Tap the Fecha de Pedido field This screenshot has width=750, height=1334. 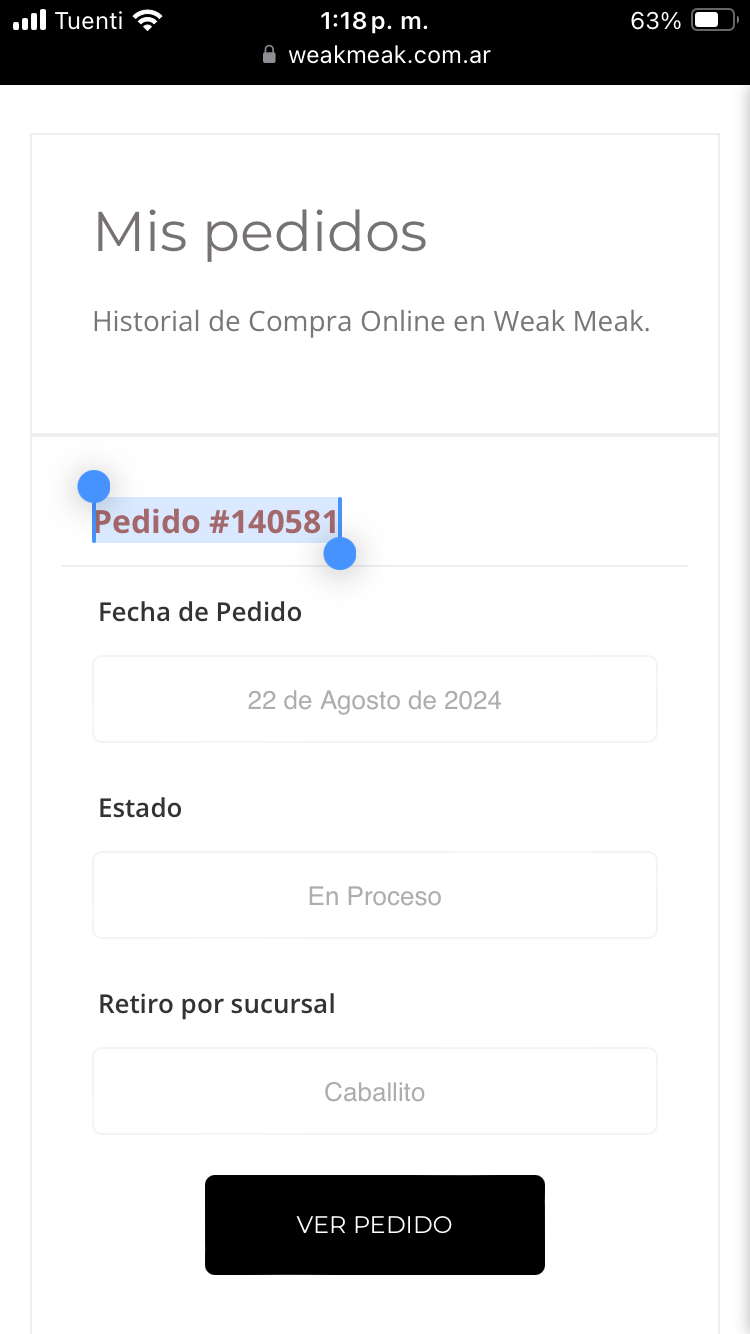(x=375, y=699)
